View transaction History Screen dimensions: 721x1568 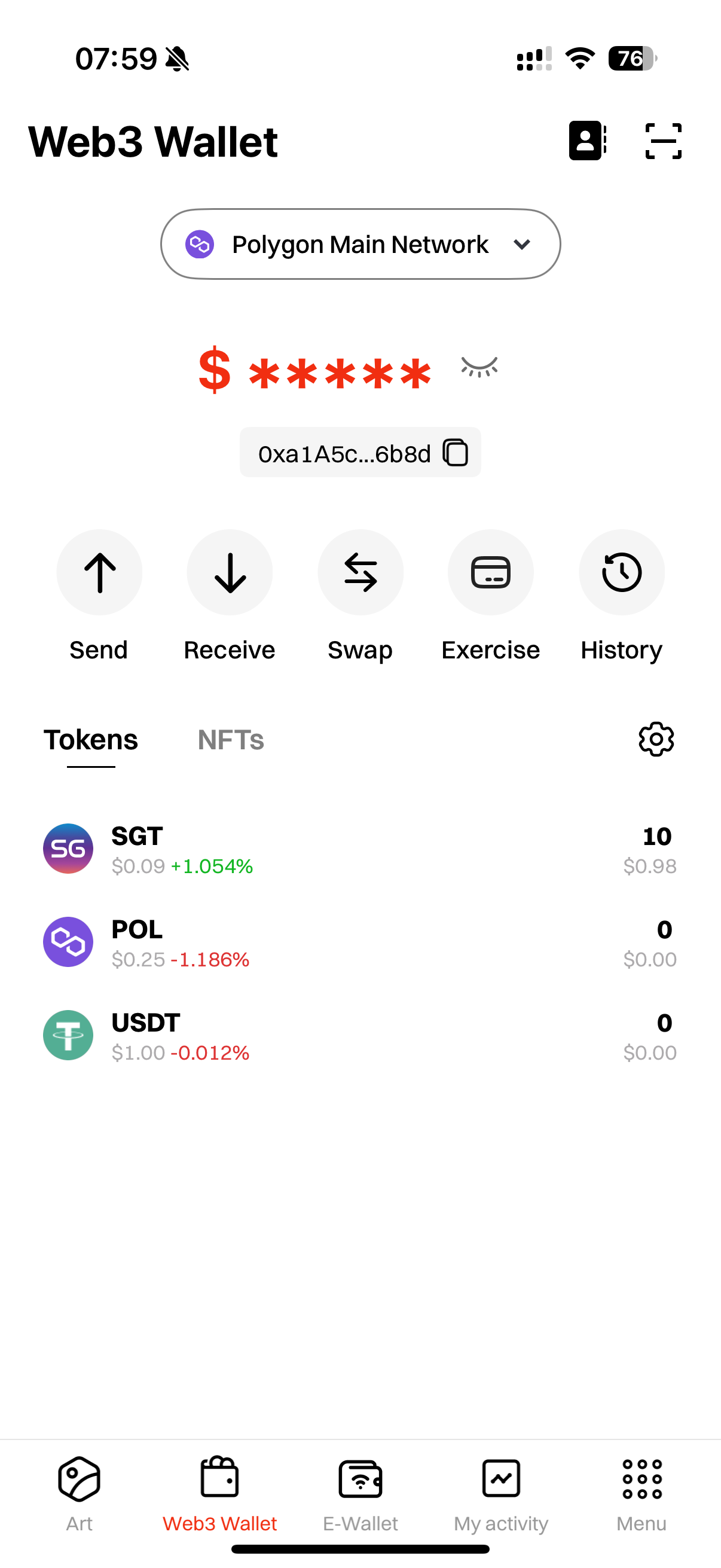click(621, 597)
